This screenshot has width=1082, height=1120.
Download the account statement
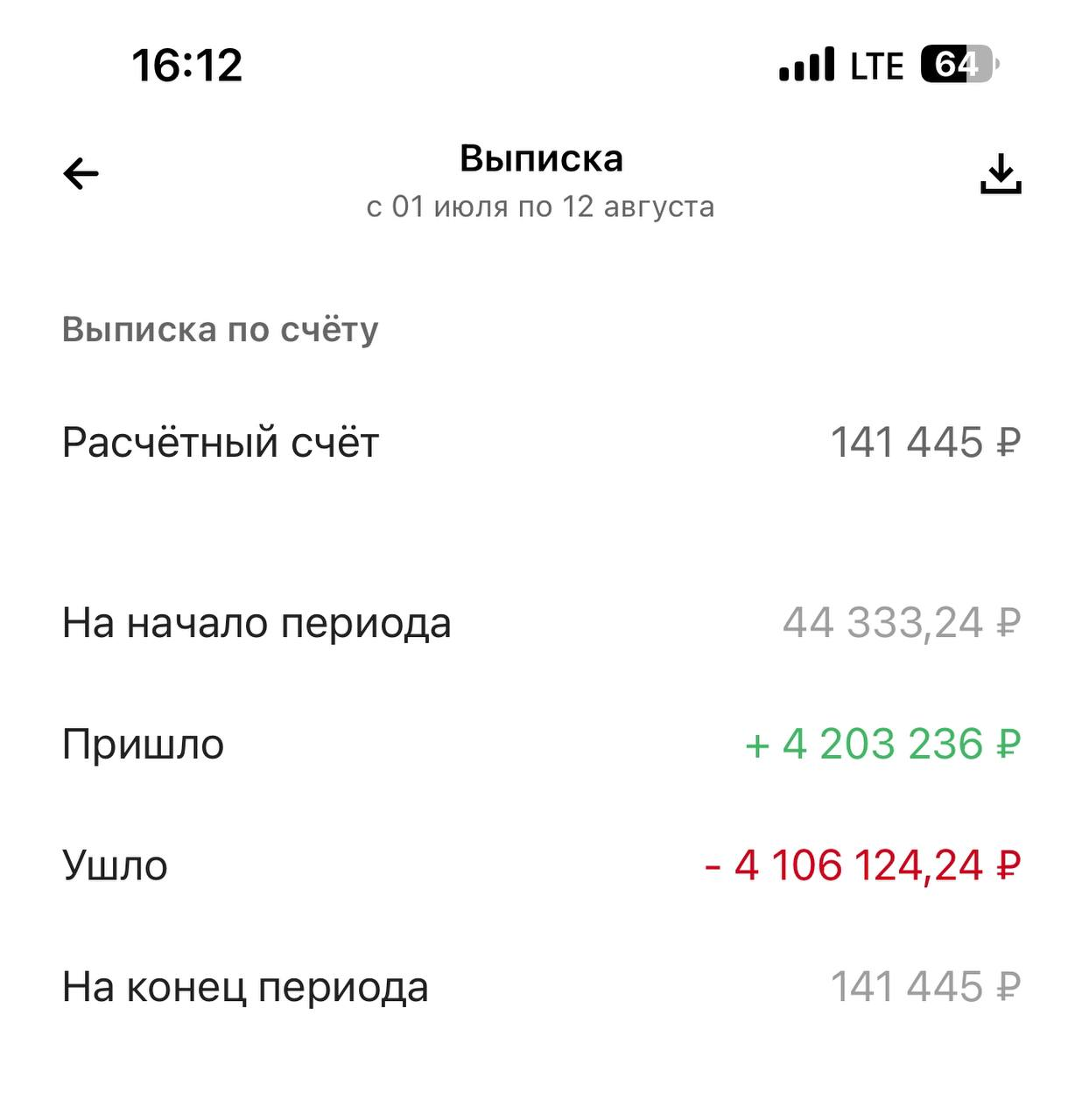pyautogui.click(x=1001, y=174)
